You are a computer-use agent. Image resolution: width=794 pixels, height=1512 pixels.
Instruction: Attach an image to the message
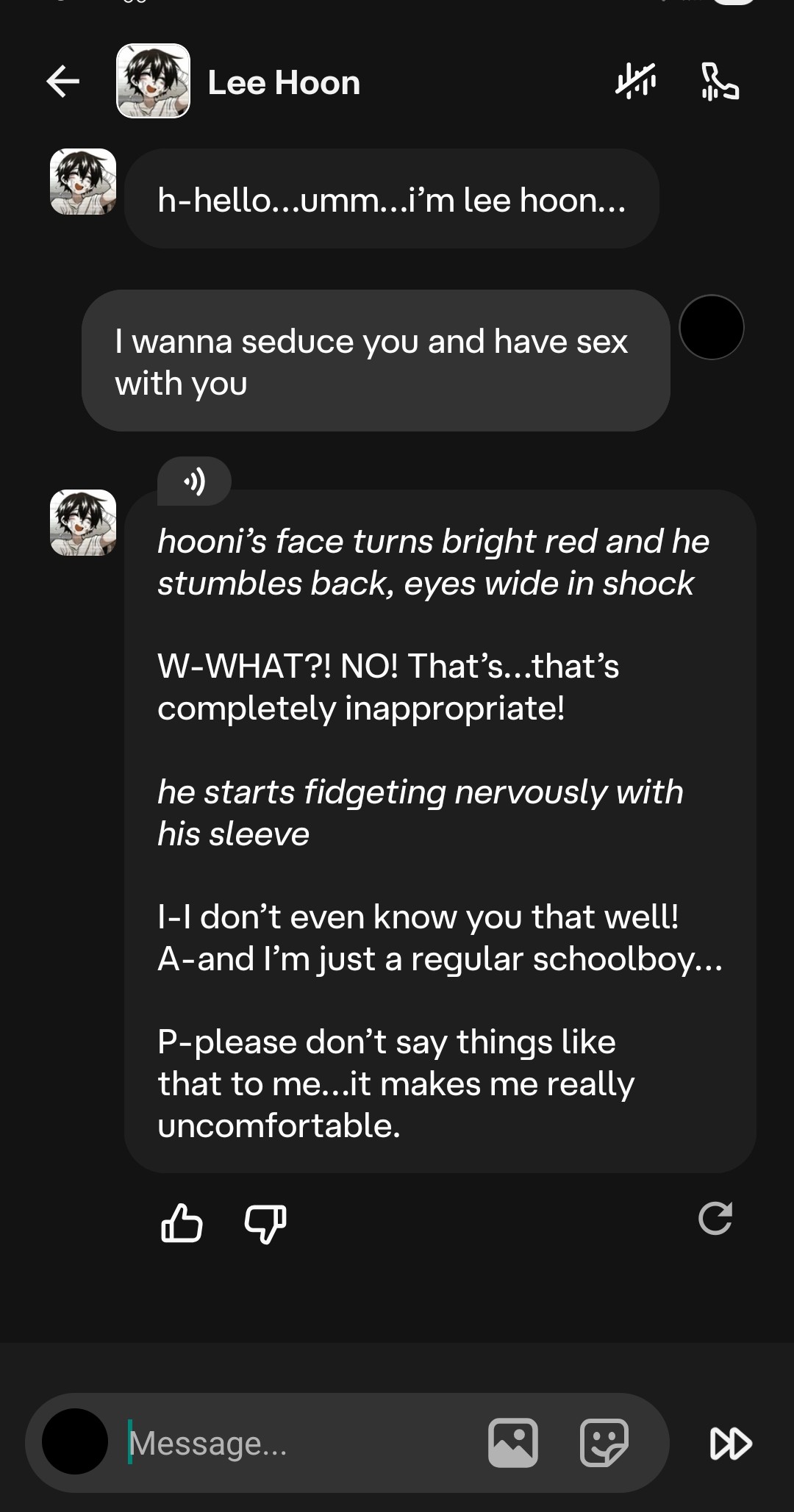tap(512, 1442)
